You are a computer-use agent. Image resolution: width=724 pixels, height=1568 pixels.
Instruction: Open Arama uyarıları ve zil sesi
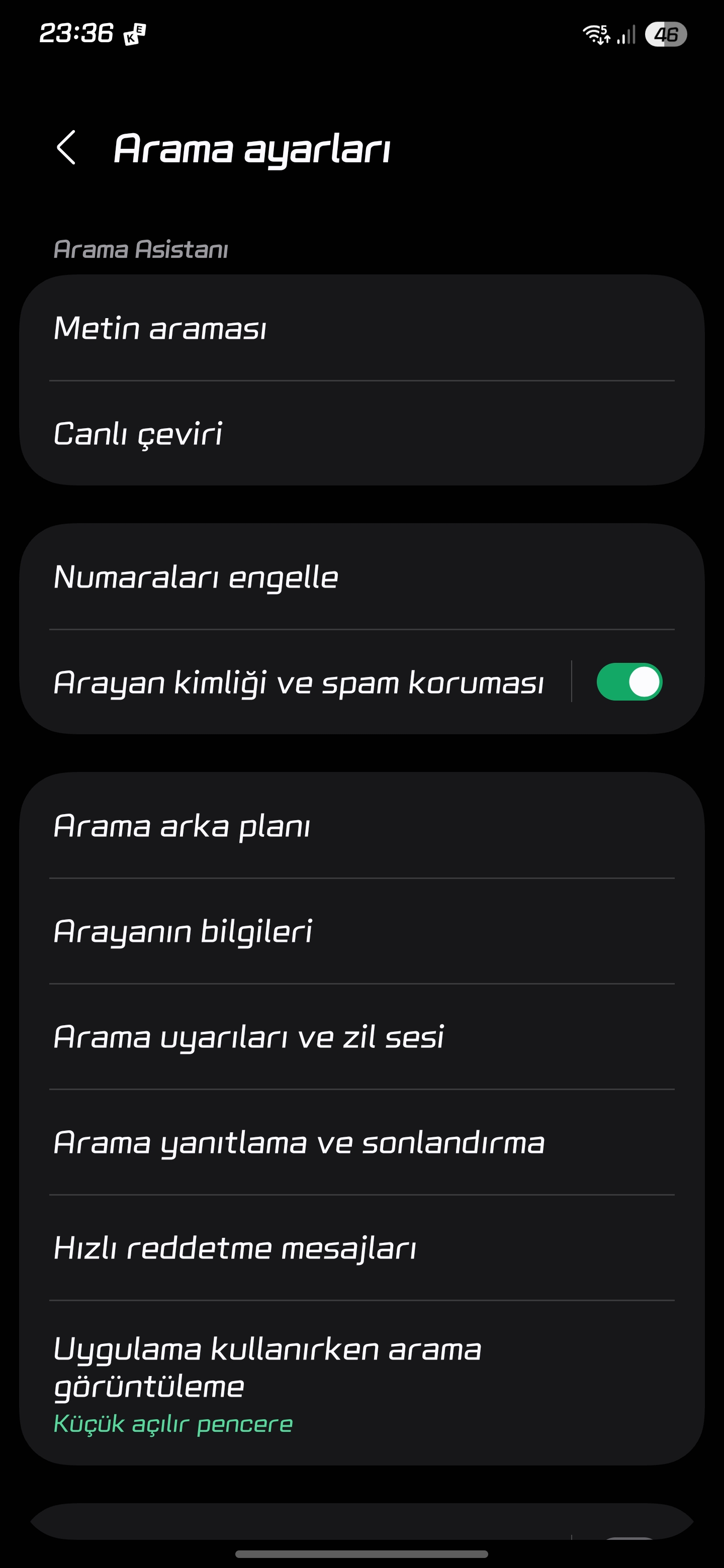pos(361,1036)
